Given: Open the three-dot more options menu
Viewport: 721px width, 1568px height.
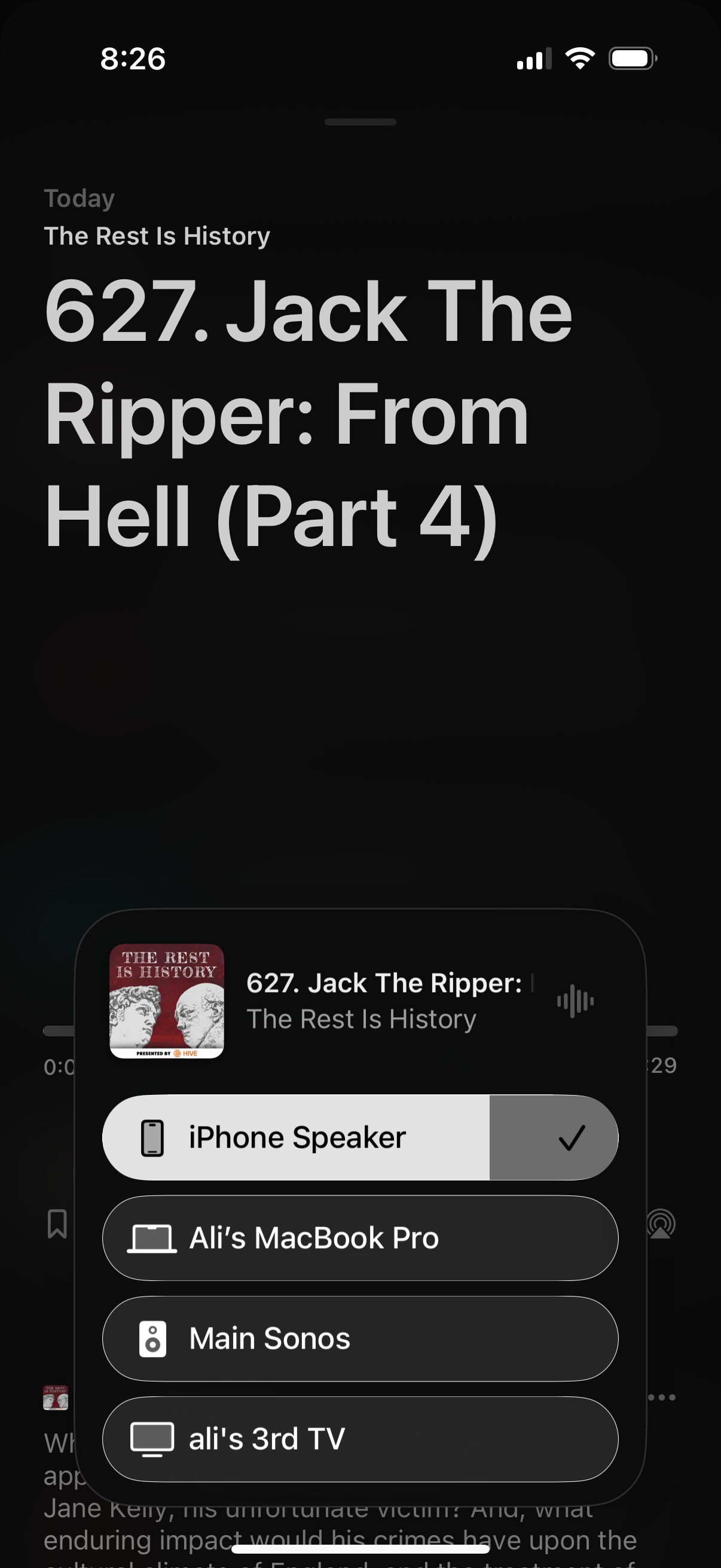Looking at the screenshot, I should [662, 1397].
